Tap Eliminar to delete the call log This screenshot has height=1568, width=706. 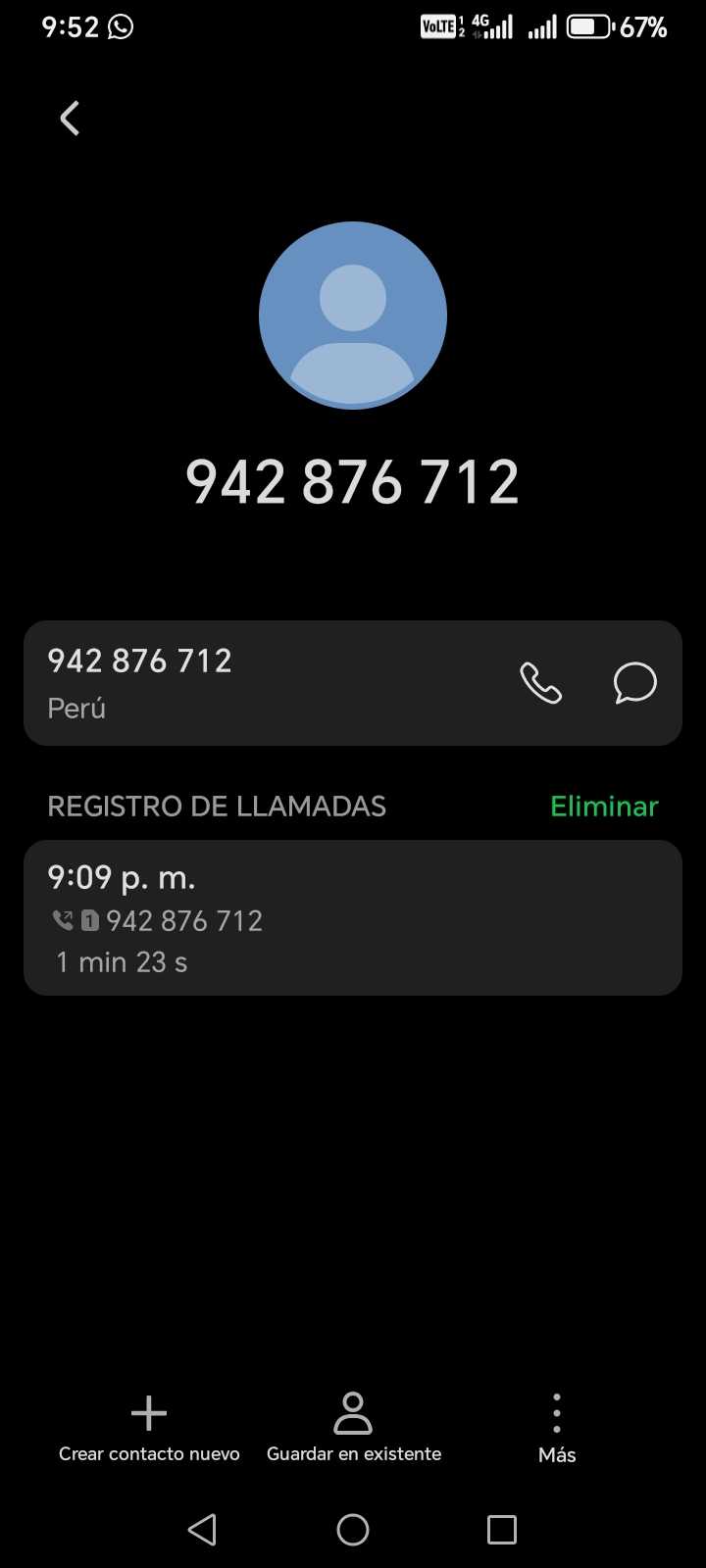pos(604,807)
